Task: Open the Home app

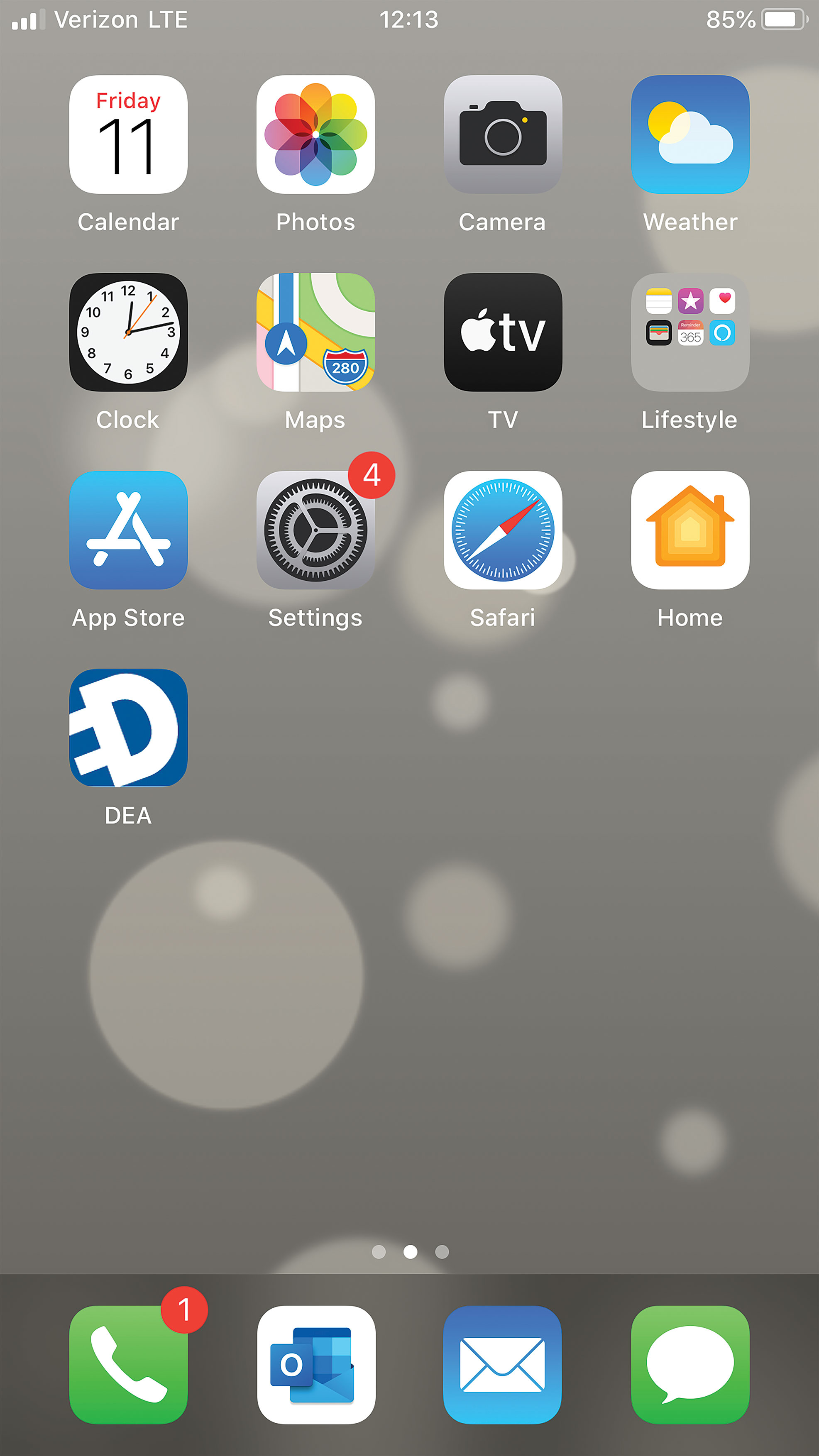Action: [689, 530]
